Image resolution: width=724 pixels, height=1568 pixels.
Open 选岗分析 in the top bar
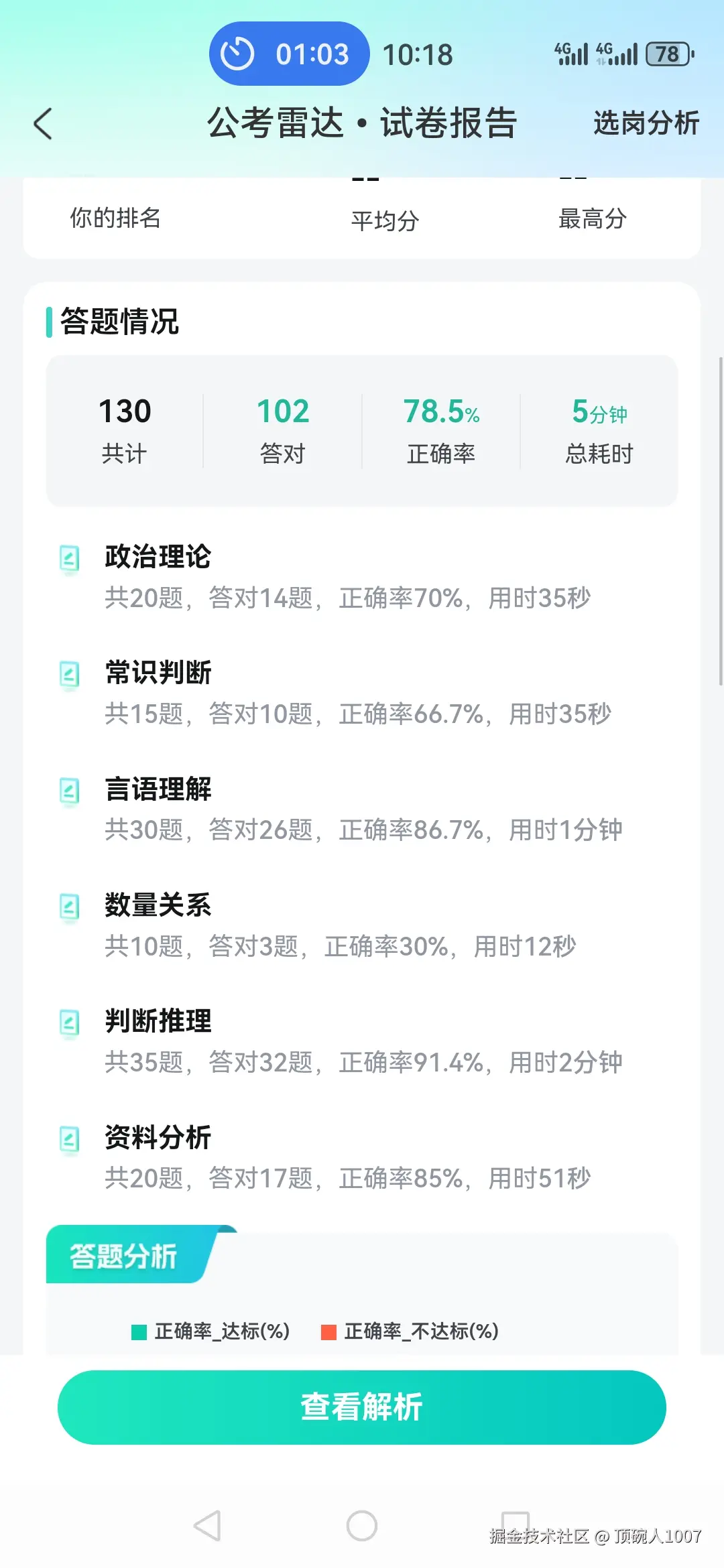point(647,123)
